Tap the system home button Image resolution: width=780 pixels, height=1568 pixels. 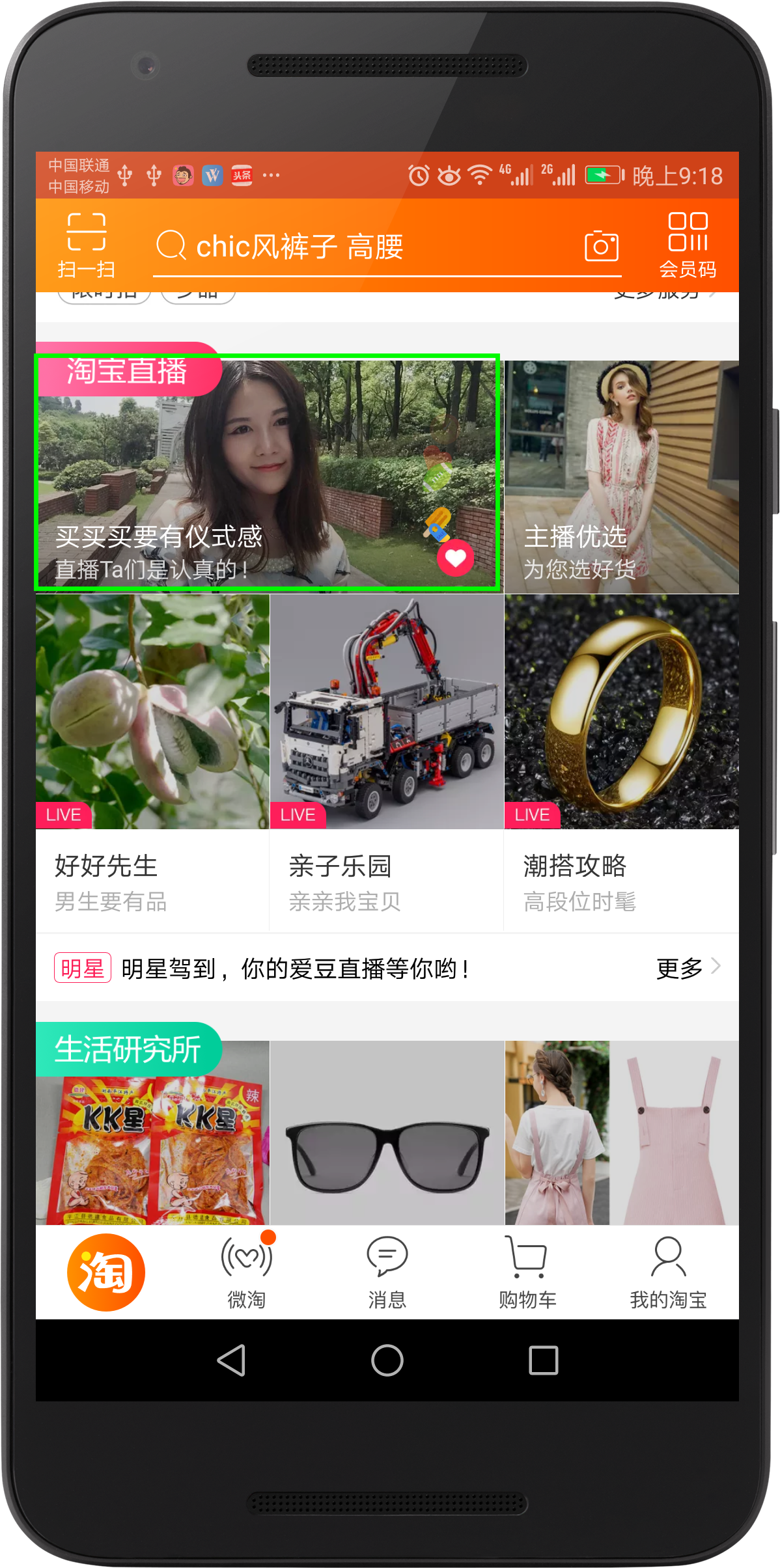tap(387, 1360)
